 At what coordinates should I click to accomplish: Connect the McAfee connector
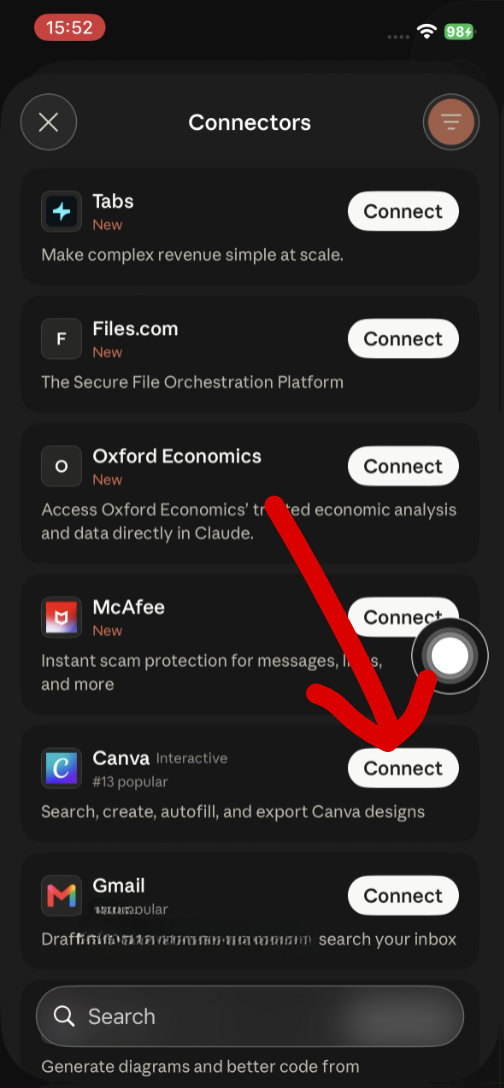pos(389,617)
